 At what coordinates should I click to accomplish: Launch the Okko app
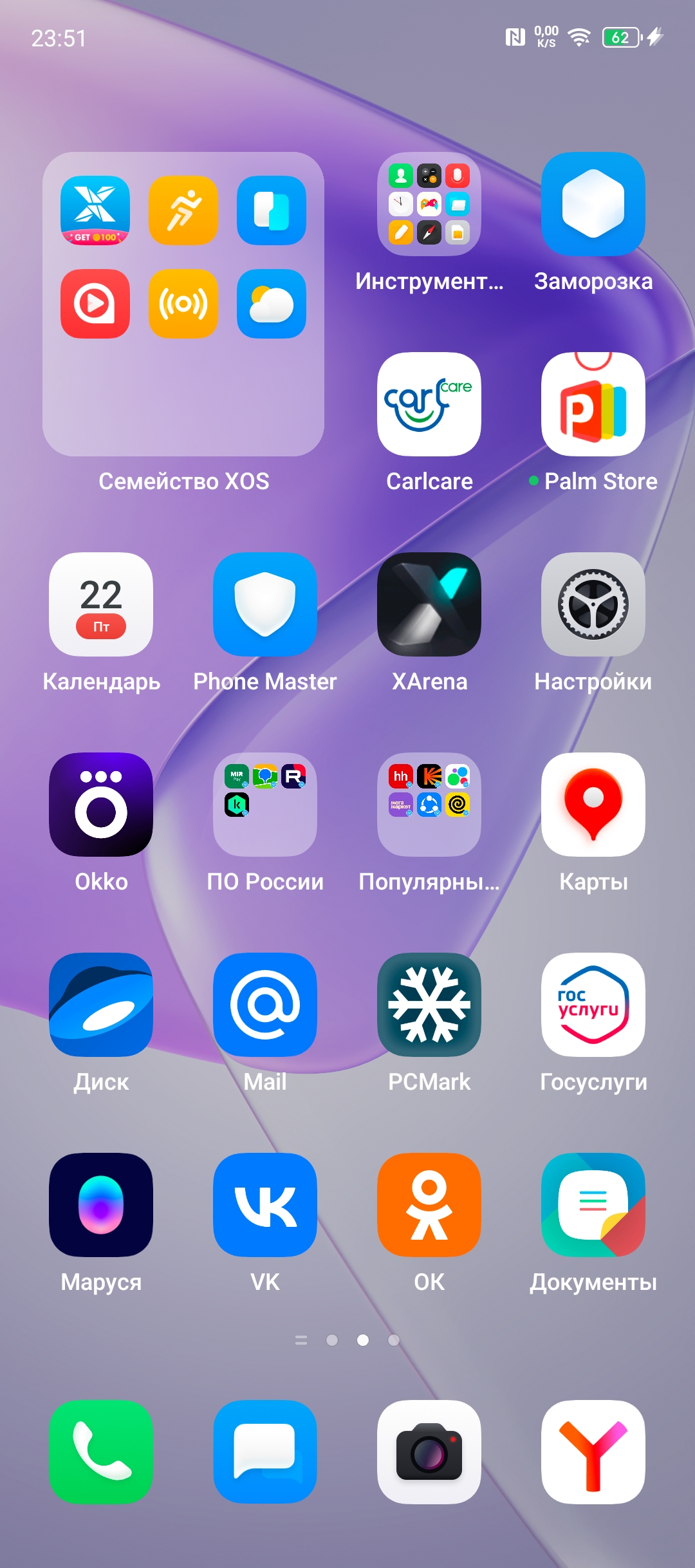[x=101, y=805]
